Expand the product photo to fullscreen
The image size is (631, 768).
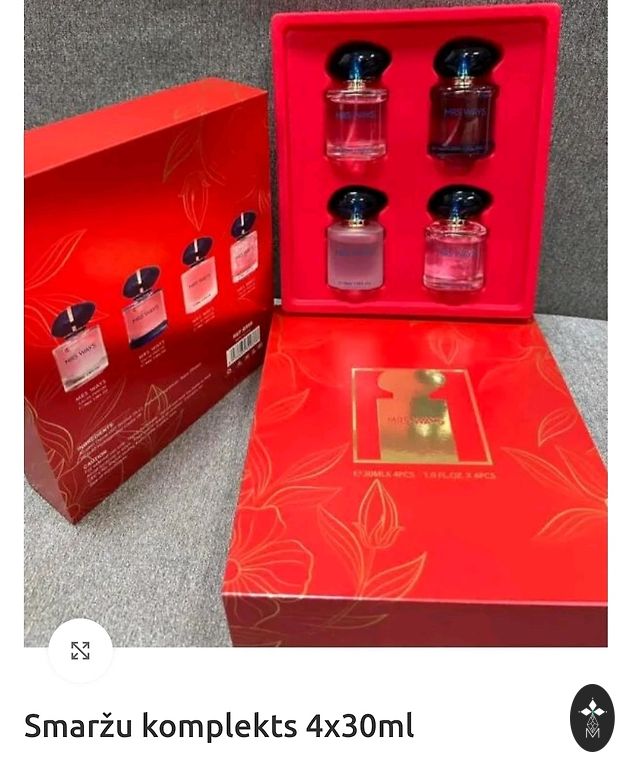pyautogui.click(x=80, y=651)
